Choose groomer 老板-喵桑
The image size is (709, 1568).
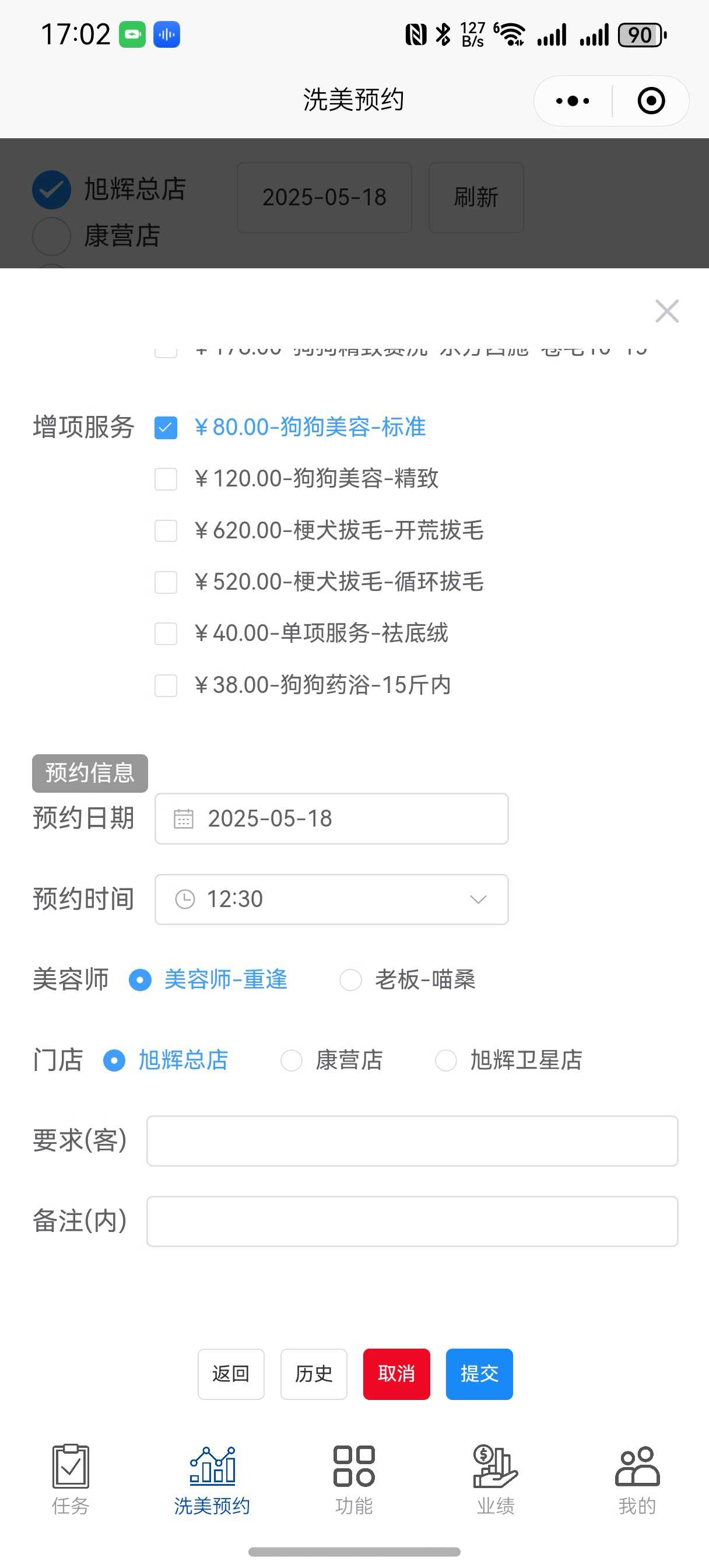coord(350,980)
